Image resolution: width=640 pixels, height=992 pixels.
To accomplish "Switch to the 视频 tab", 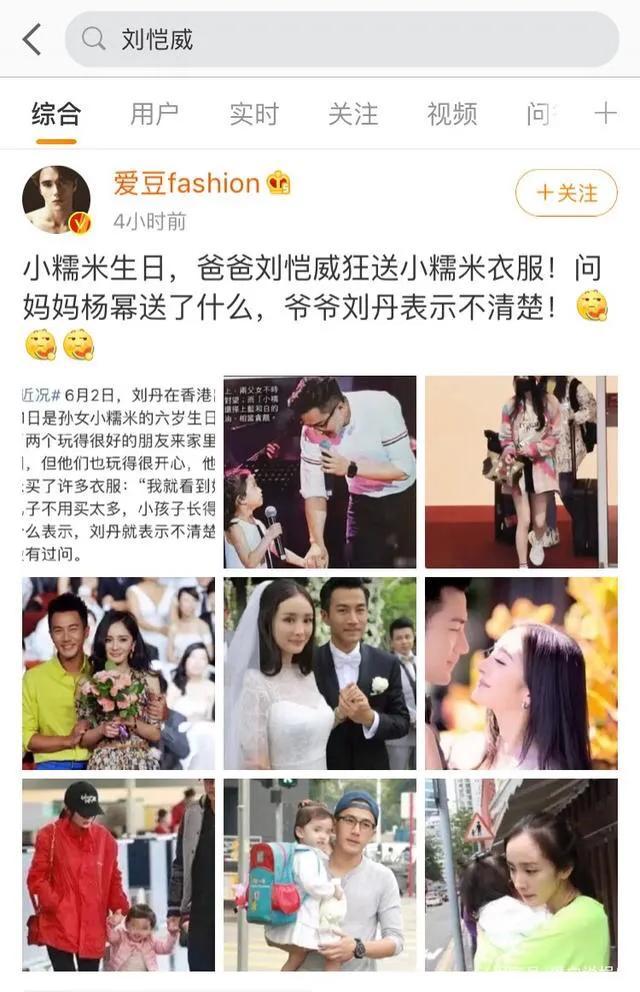I will point(452,114).
